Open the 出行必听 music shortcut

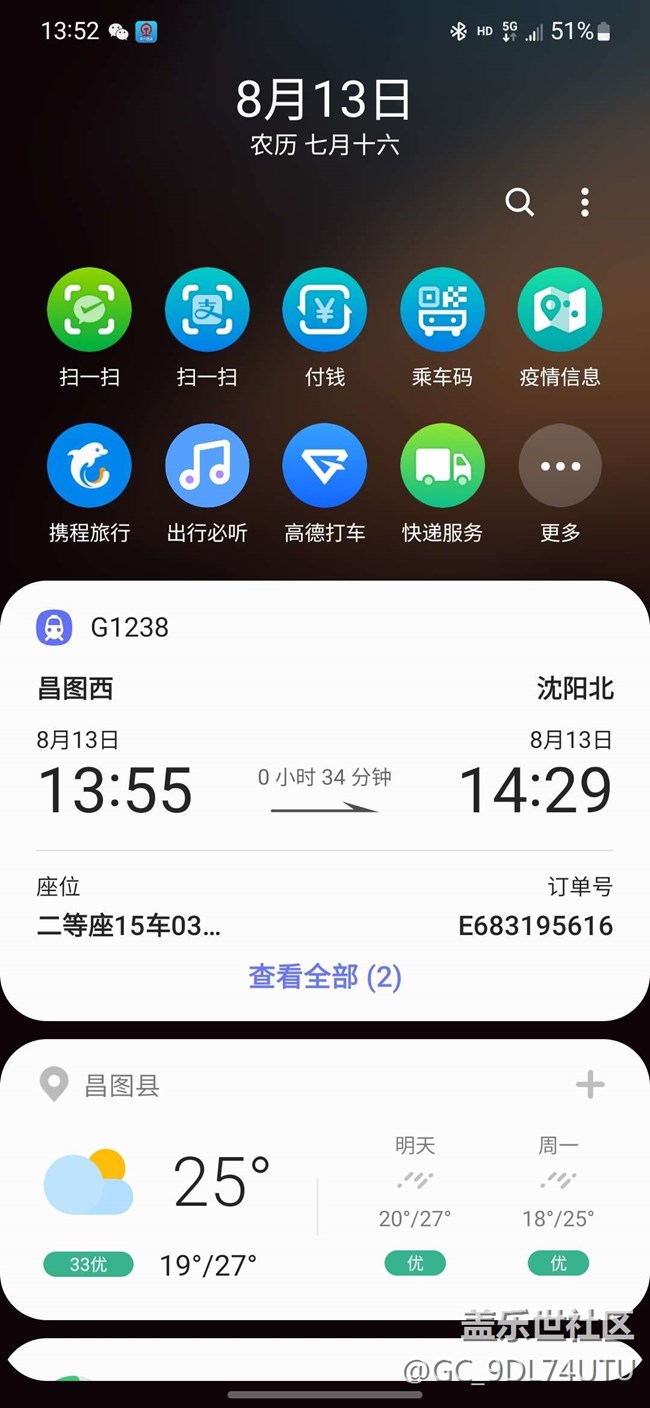[x=207, y=466]
